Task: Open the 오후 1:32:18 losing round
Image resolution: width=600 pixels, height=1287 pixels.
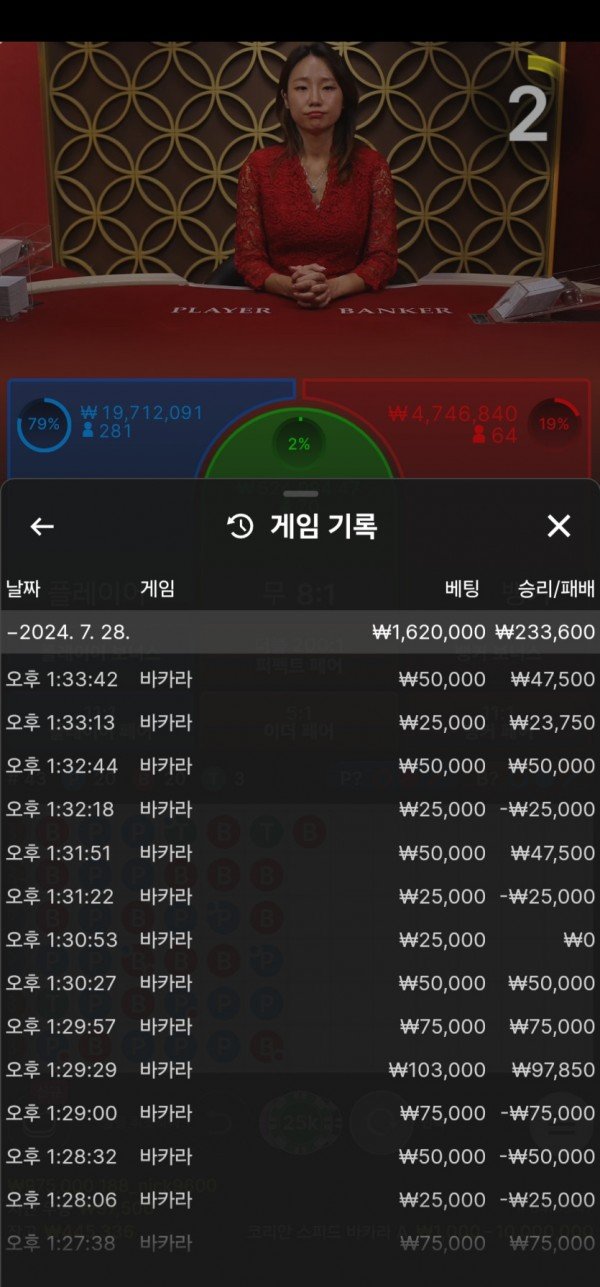Action: coord(300,809)
